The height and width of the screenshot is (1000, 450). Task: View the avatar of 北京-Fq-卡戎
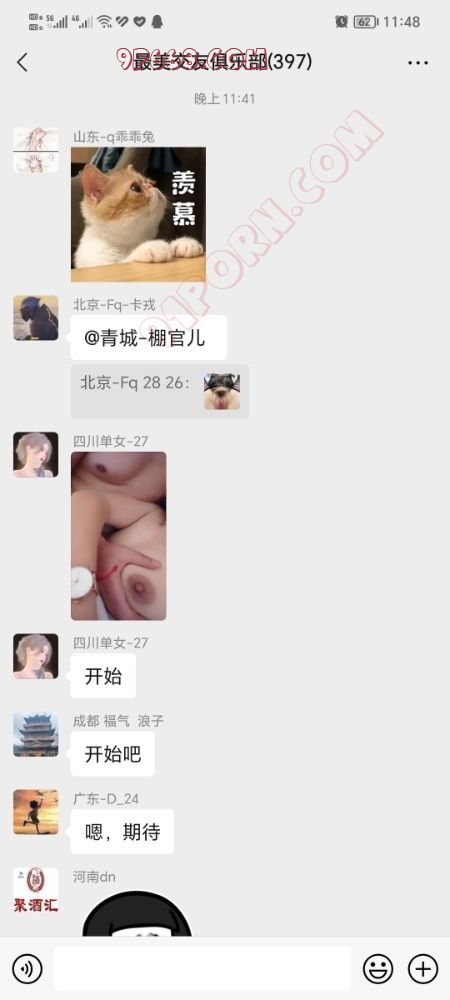click(36, 318)
